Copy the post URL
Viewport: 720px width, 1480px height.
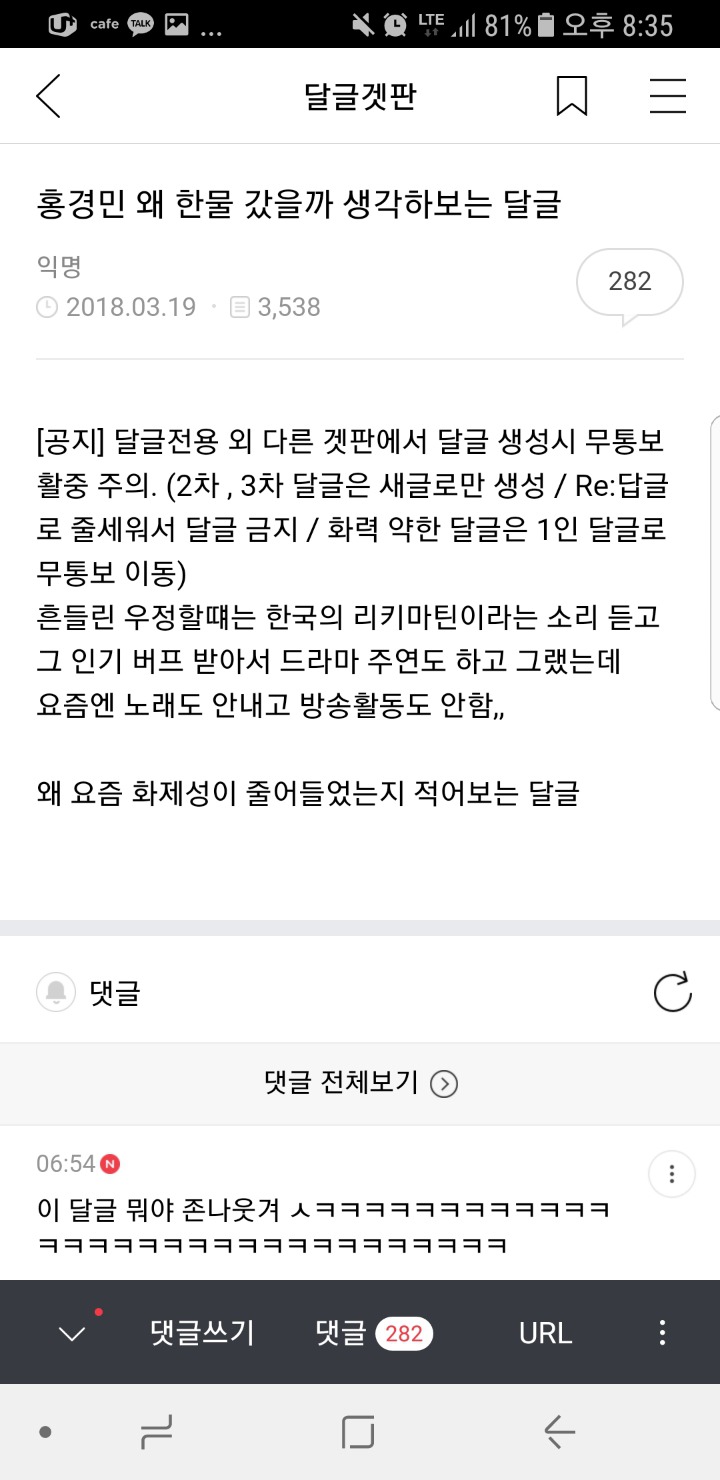(x=545, y=1333)
